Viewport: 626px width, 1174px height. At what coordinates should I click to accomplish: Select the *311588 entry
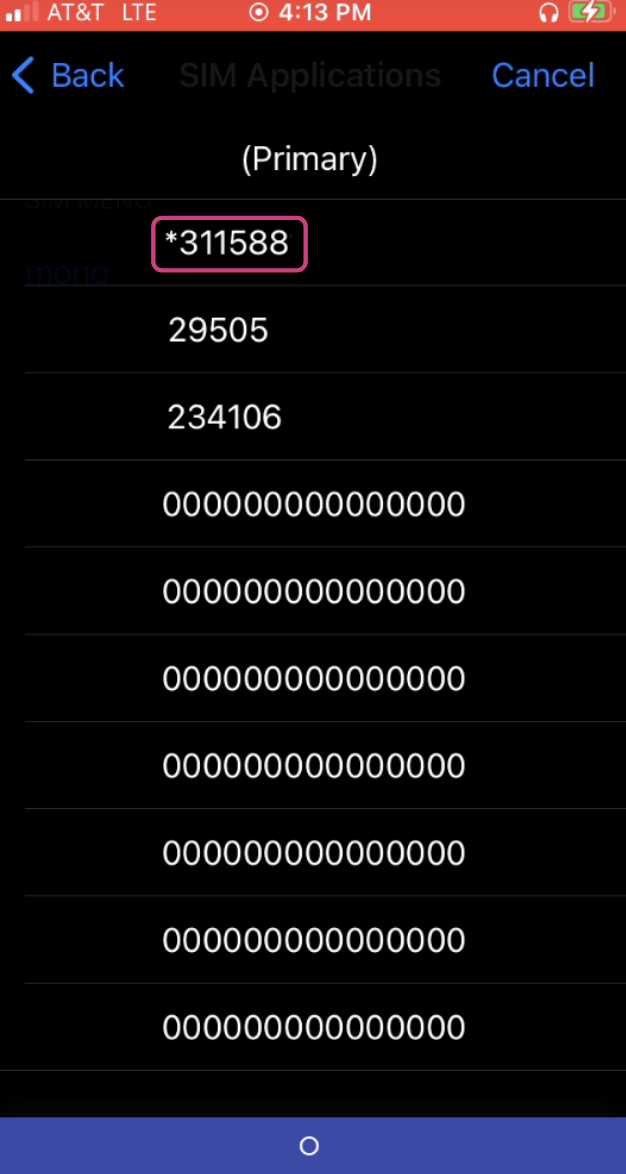click(x=229, y=243)
